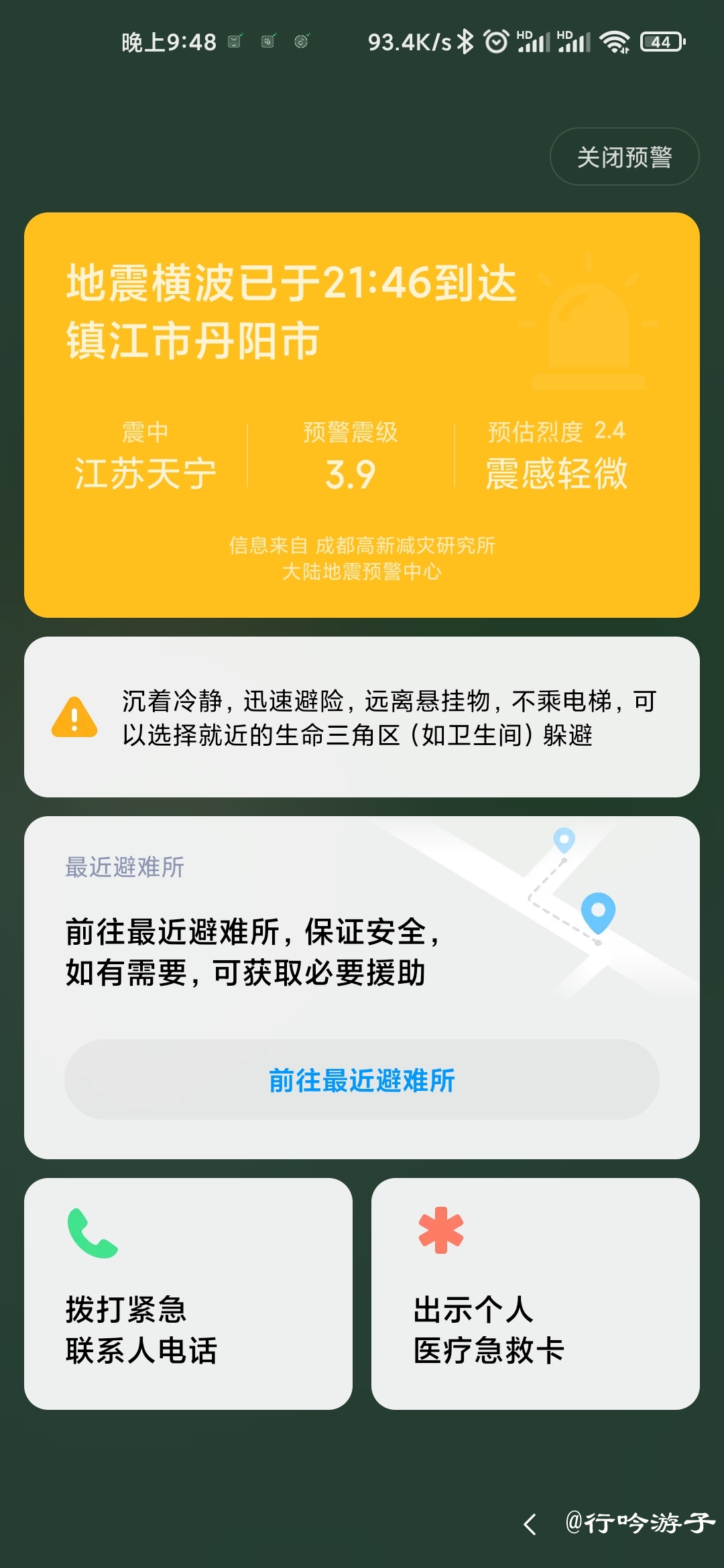Open the 出示个人医疗急救卡 card
The width and height of the screenshot is (724, 1568).
(535, 1293)
